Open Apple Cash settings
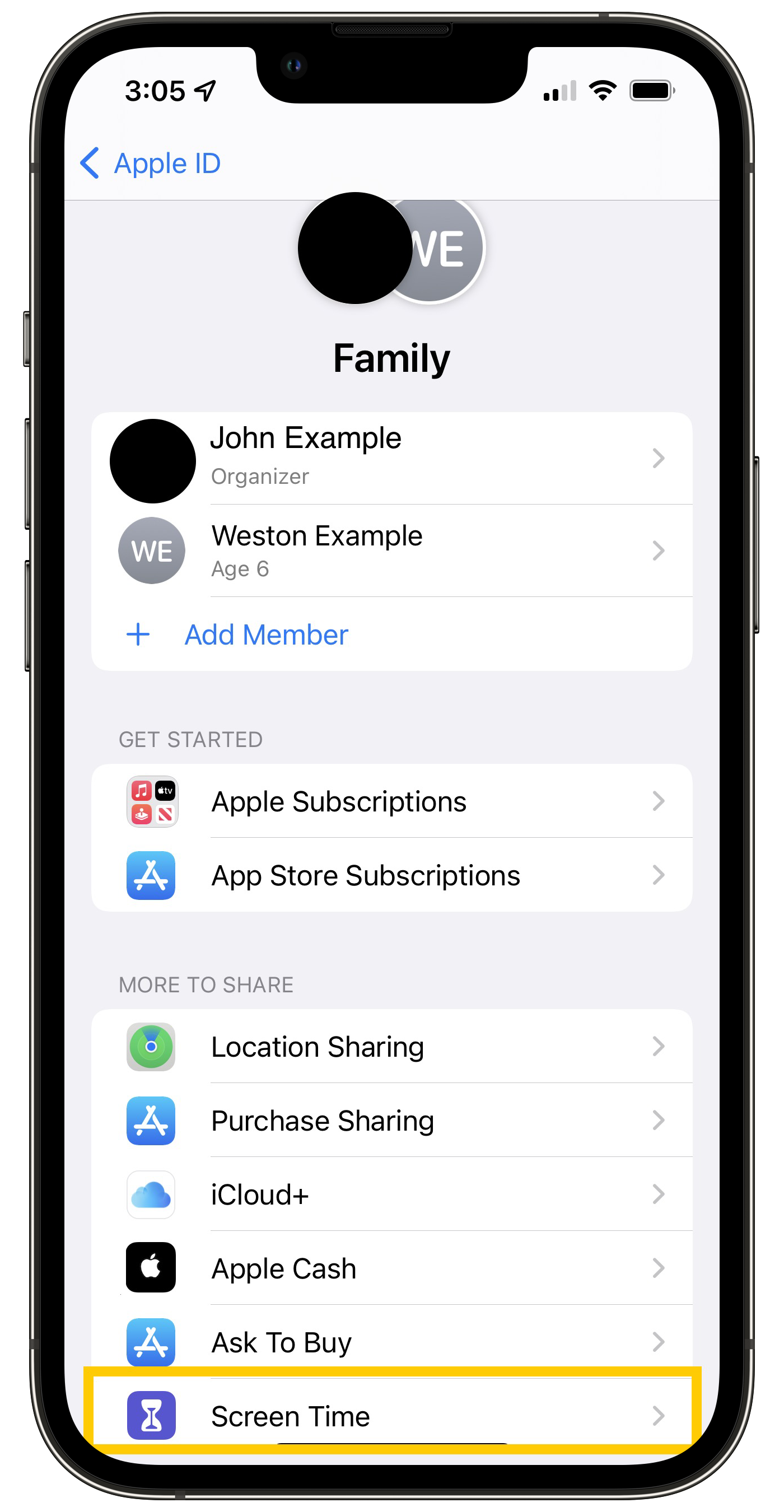This screenshot has width=784, height=1512. point(391,1268)
